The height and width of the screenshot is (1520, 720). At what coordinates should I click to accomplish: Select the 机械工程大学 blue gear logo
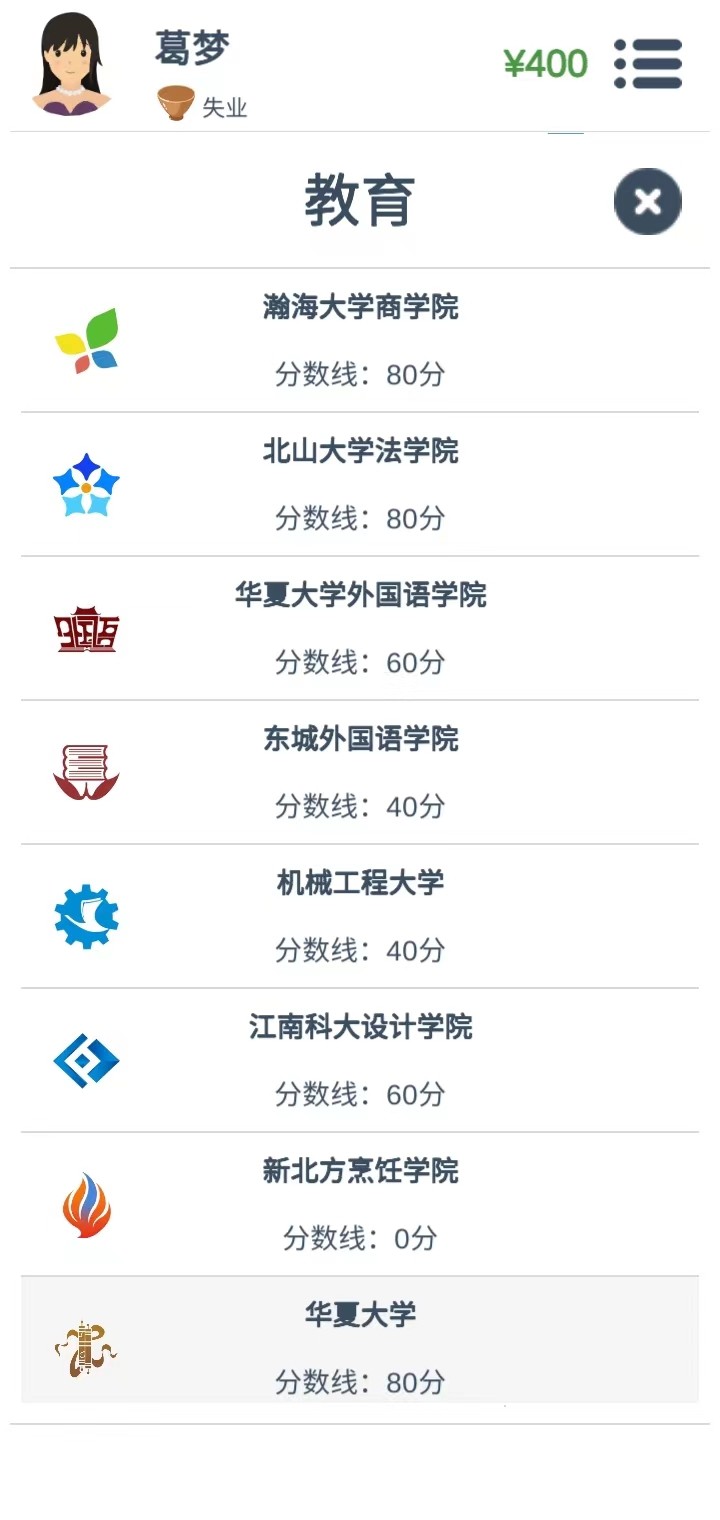87,916
